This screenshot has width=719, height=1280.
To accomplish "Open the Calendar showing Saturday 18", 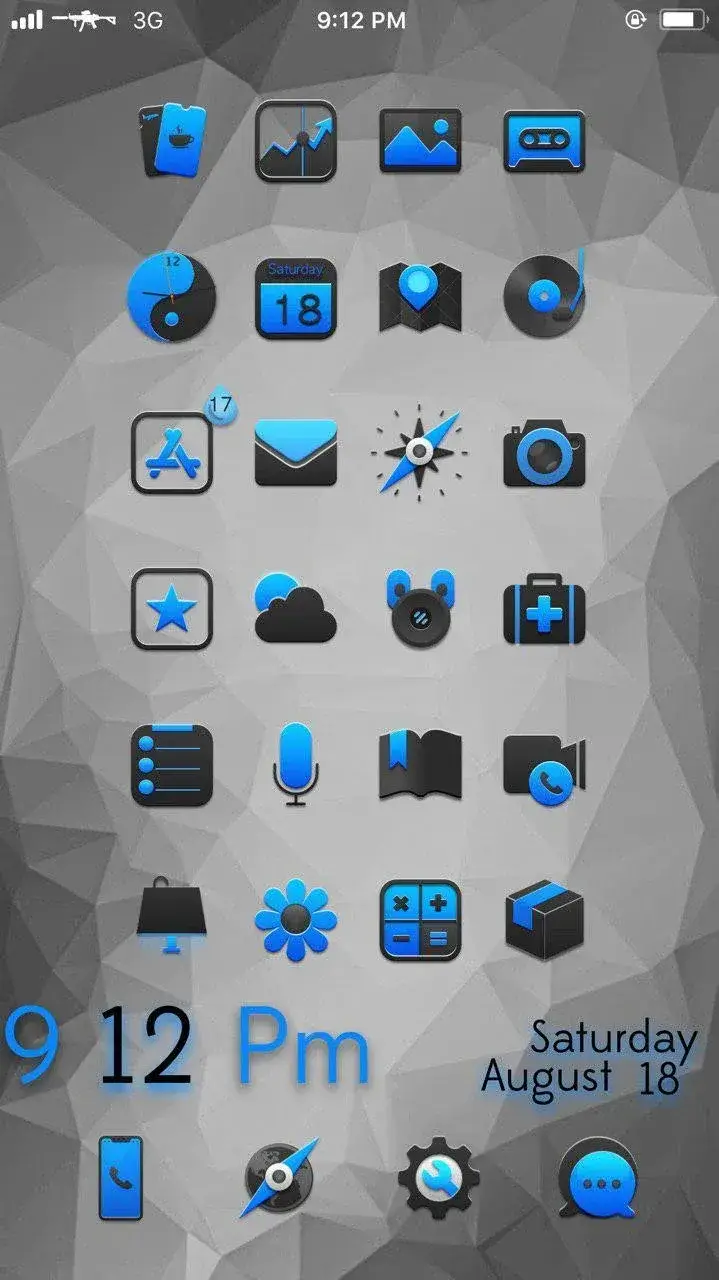I will [295, 298].
